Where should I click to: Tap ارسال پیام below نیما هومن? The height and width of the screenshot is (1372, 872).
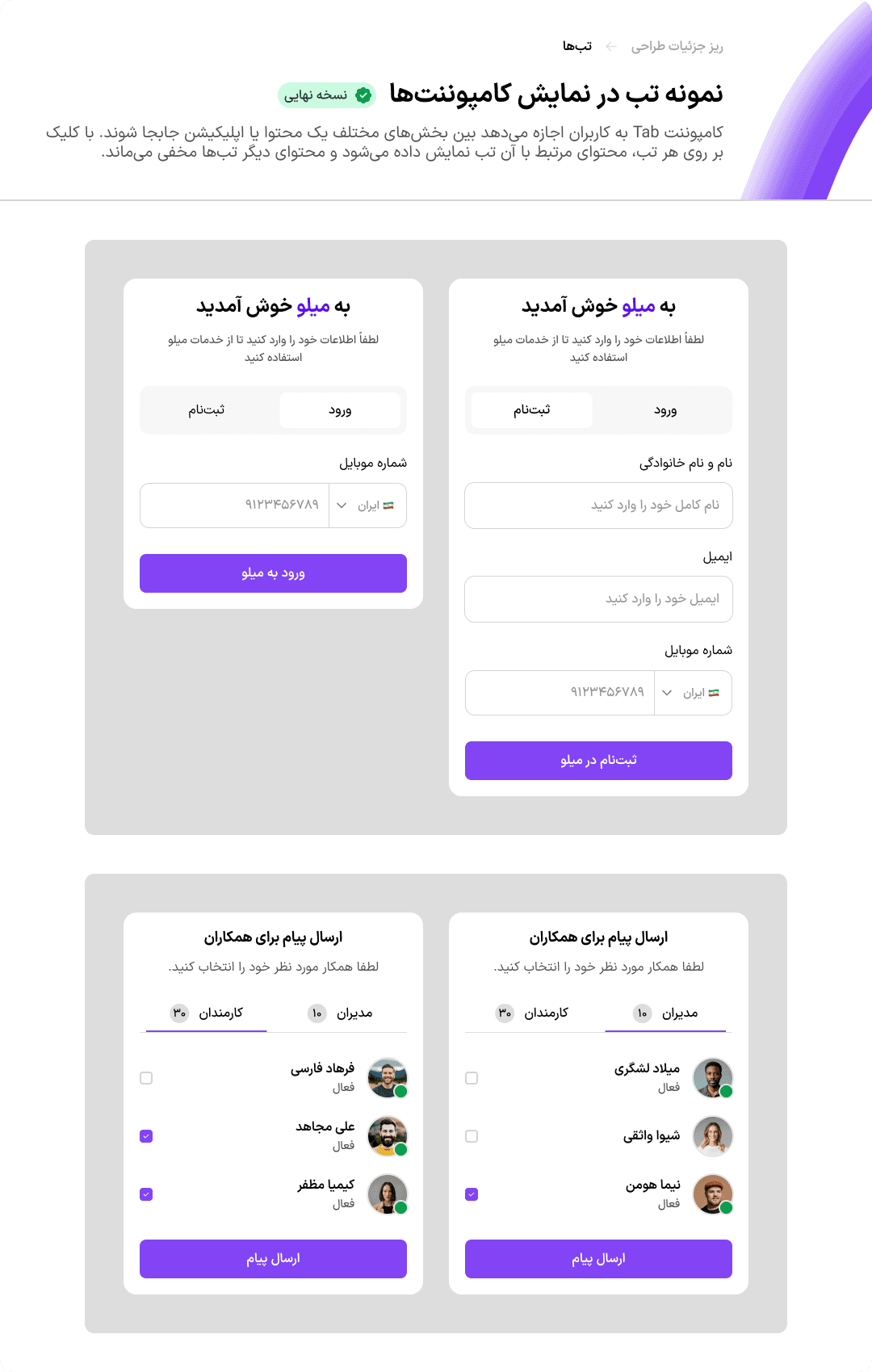click(x=598, y=1259)
